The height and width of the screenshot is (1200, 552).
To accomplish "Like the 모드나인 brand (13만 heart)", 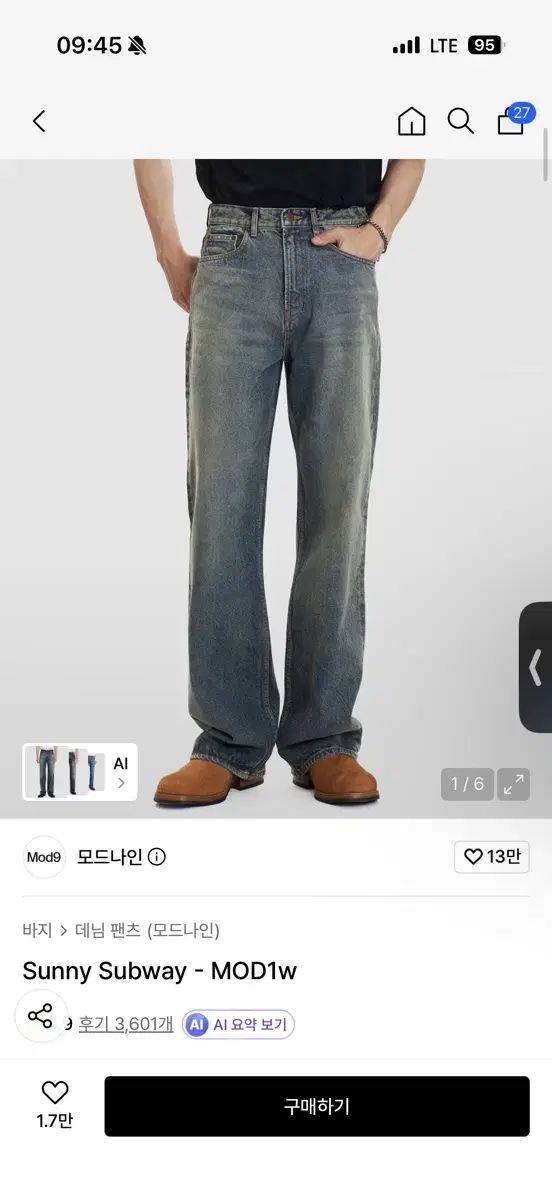I will pos(491,857).
